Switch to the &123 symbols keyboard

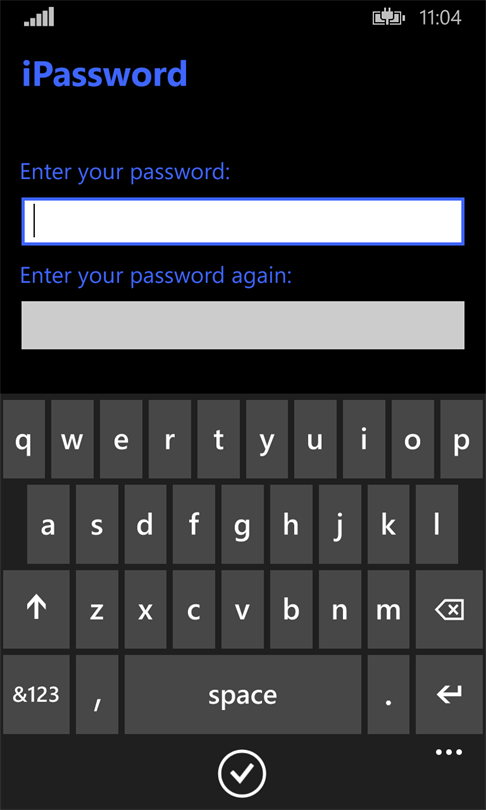point(36,695)
